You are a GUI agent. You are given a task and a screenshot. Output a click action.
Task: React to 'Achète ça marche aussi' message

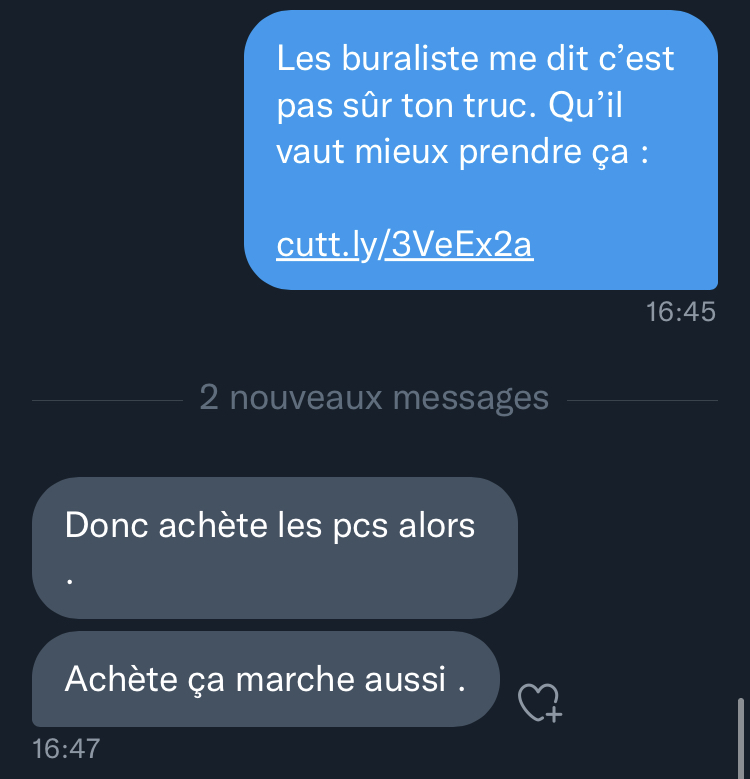point(540,702)
